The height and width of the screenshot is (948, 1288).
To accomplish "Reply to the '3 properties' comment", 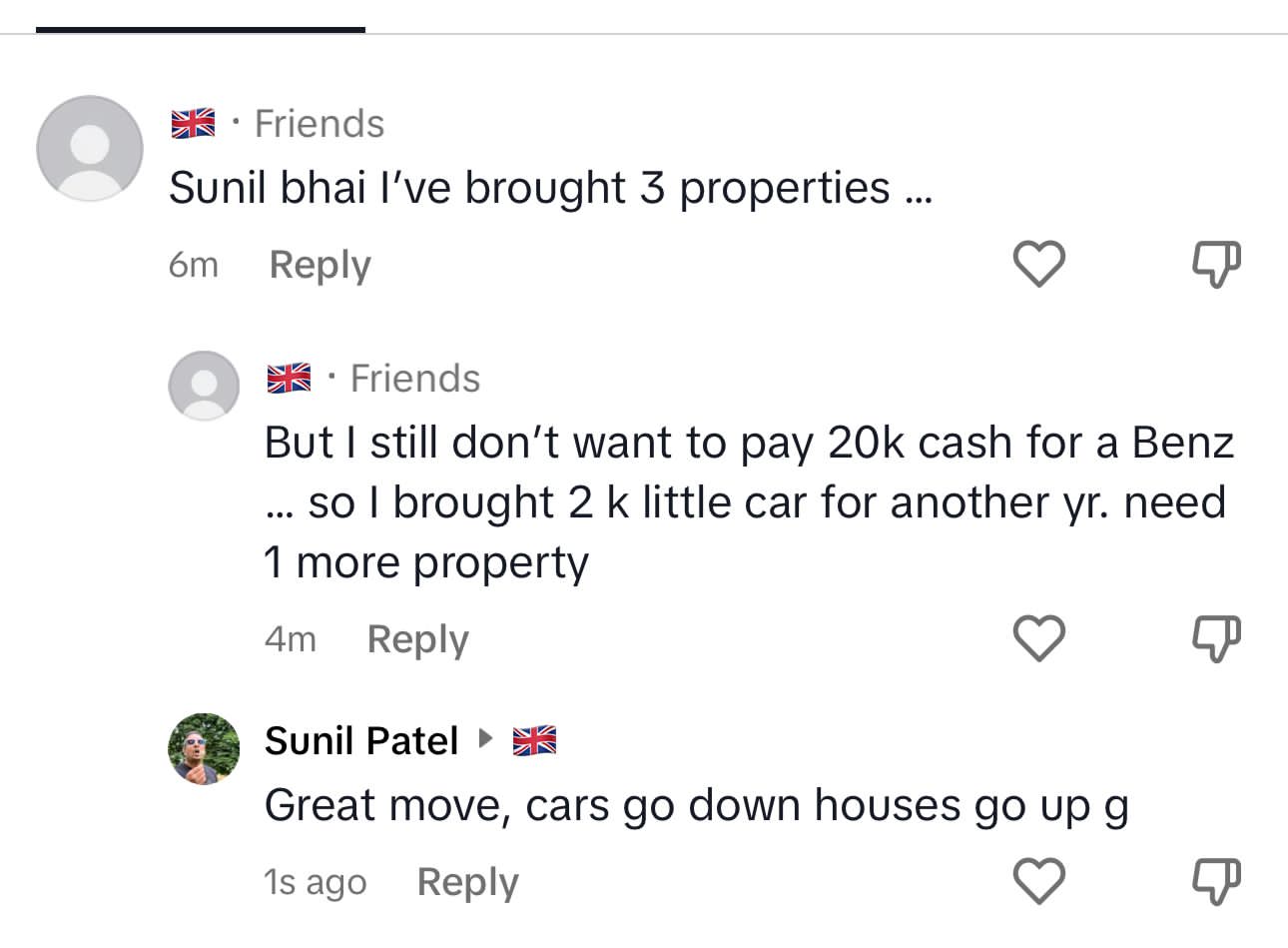I will click(x=320, y=265).
